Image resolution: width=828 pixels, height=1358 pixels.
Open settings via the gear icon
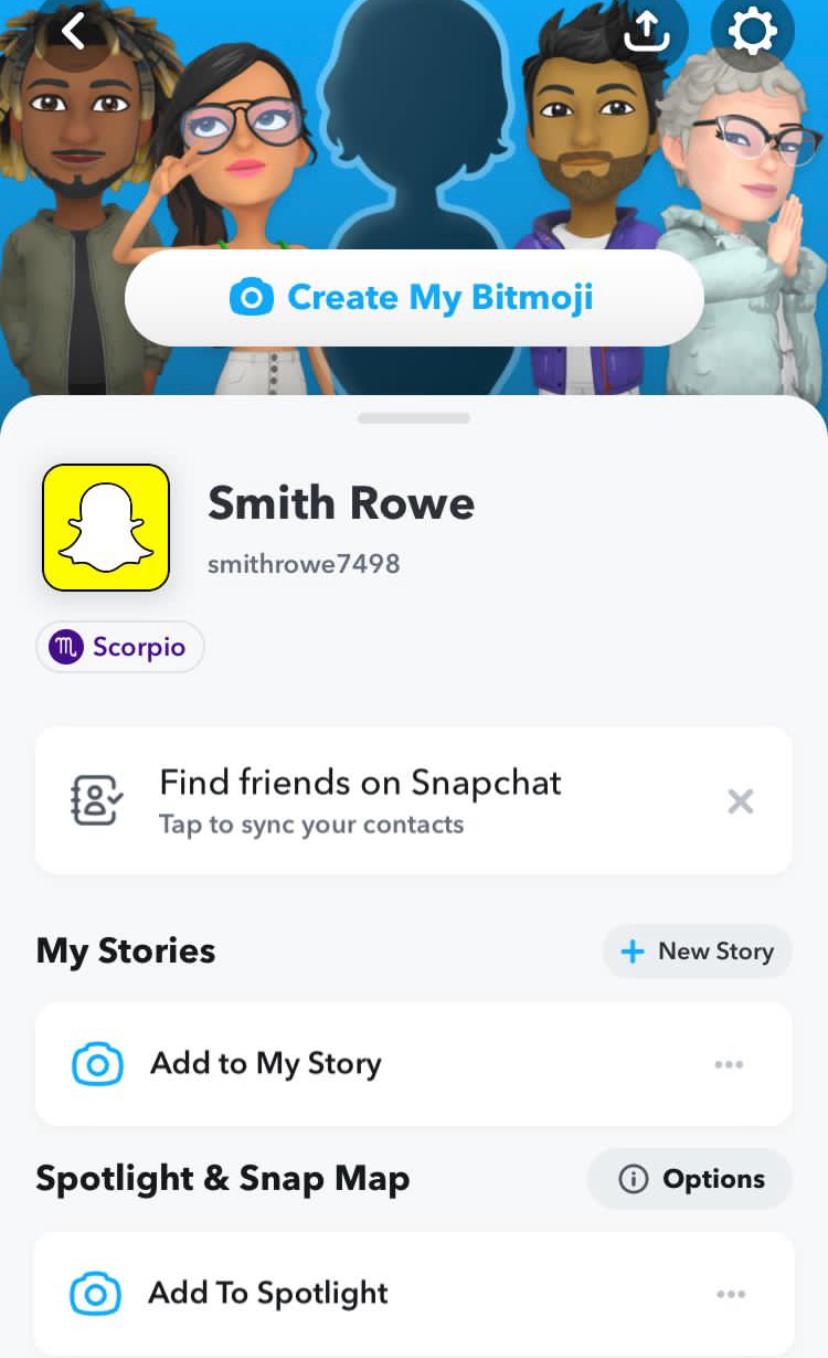(752, 32)
